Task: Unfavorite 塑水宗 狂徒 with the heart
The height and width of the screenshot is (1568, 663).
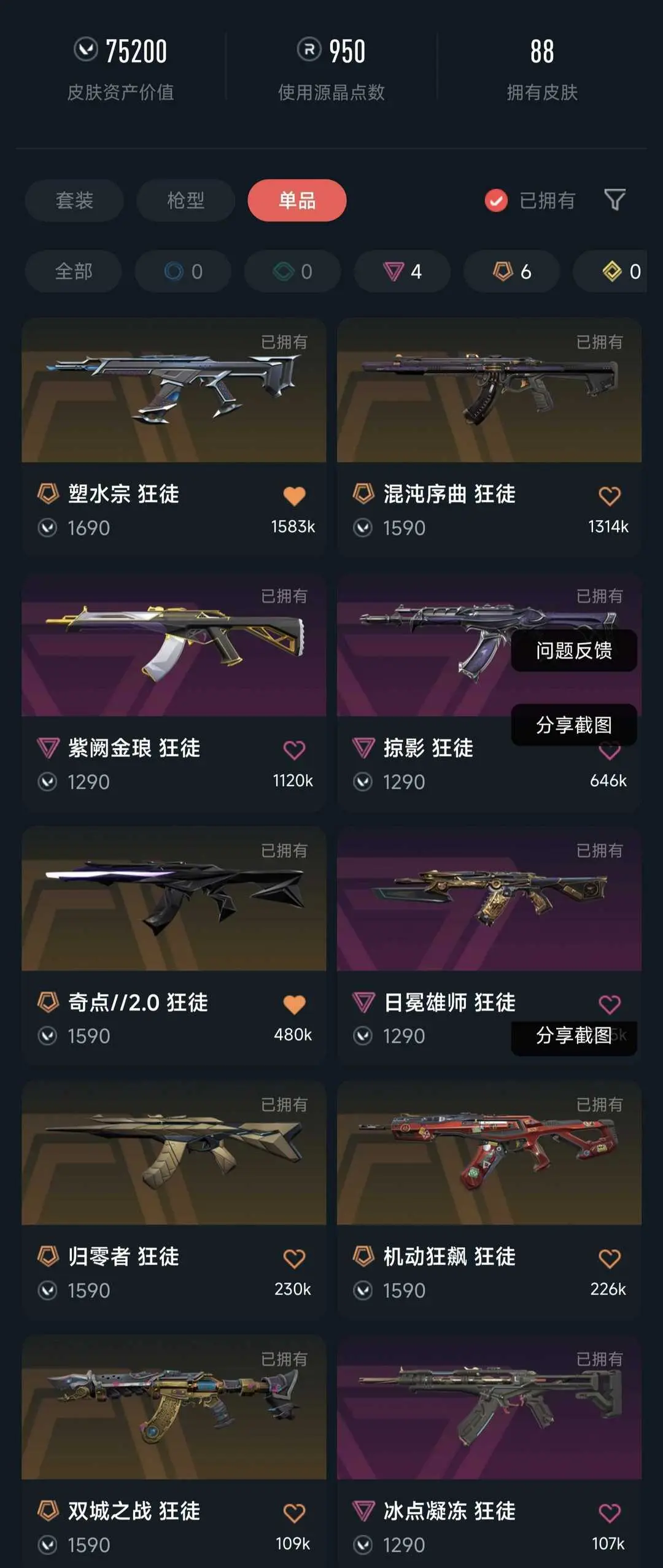Action: click(294, 495)
